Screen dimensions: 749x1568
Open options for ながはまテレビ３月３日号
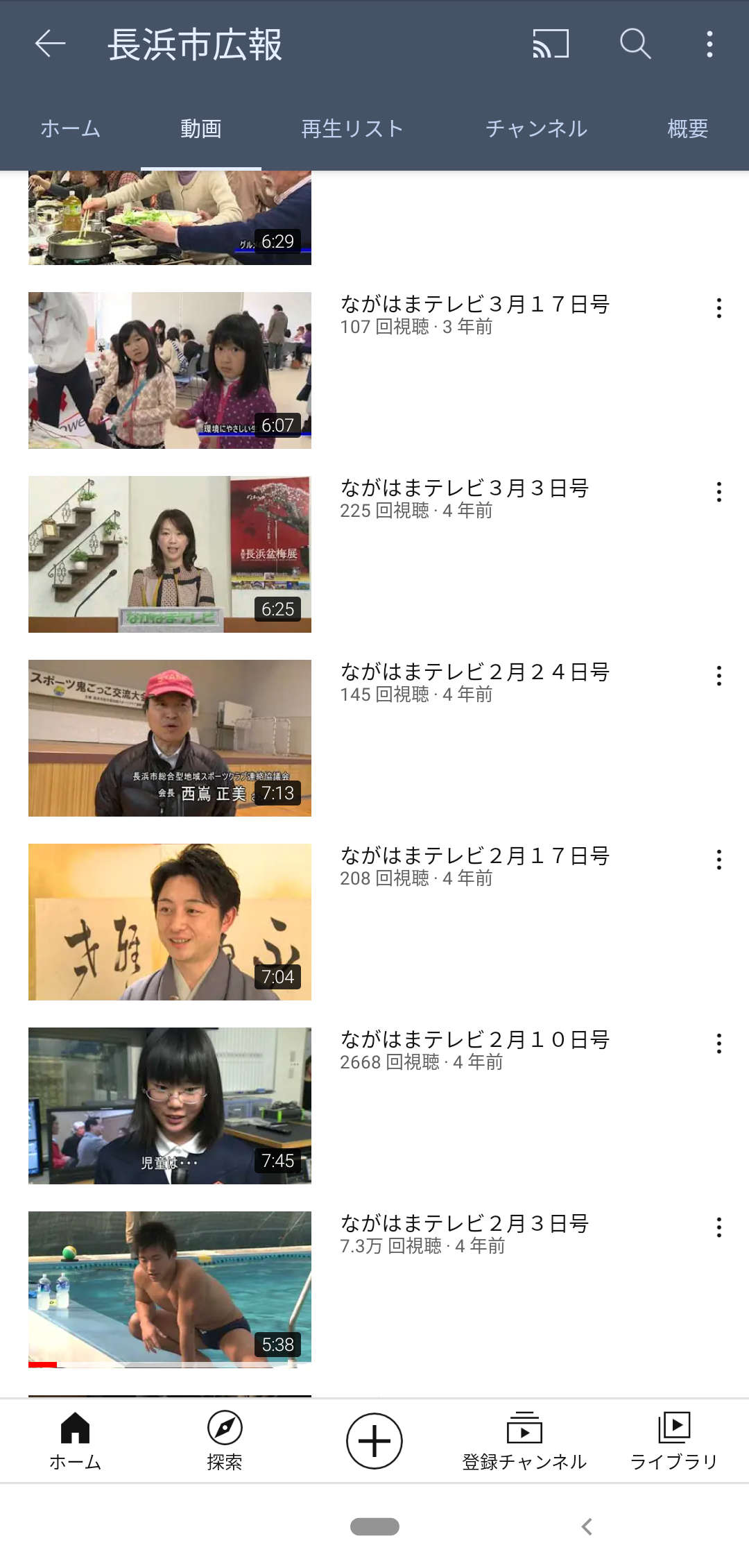pos(718,492)
